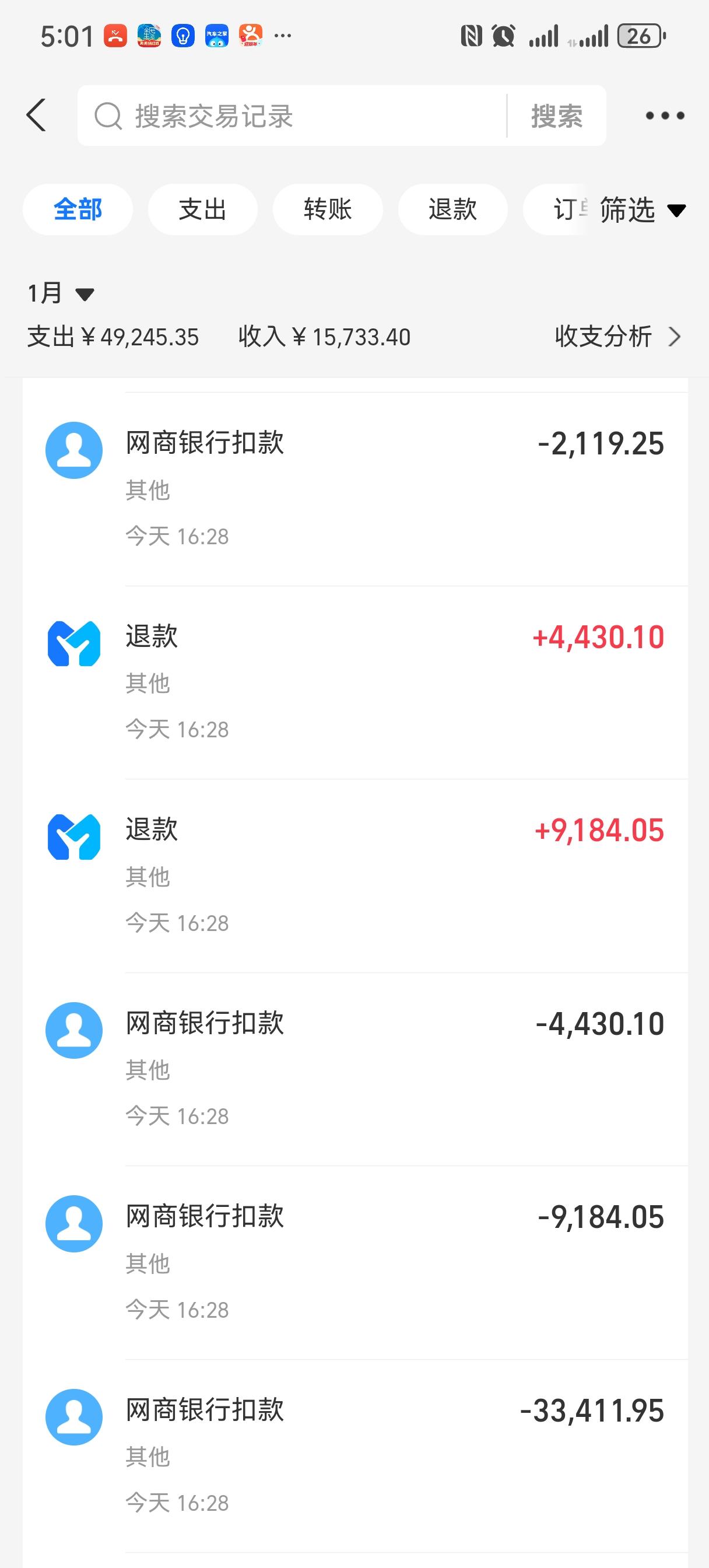709x1568 pixels.
Task: Open the 退款 +9,184.05 record
Action: (356, 876)
